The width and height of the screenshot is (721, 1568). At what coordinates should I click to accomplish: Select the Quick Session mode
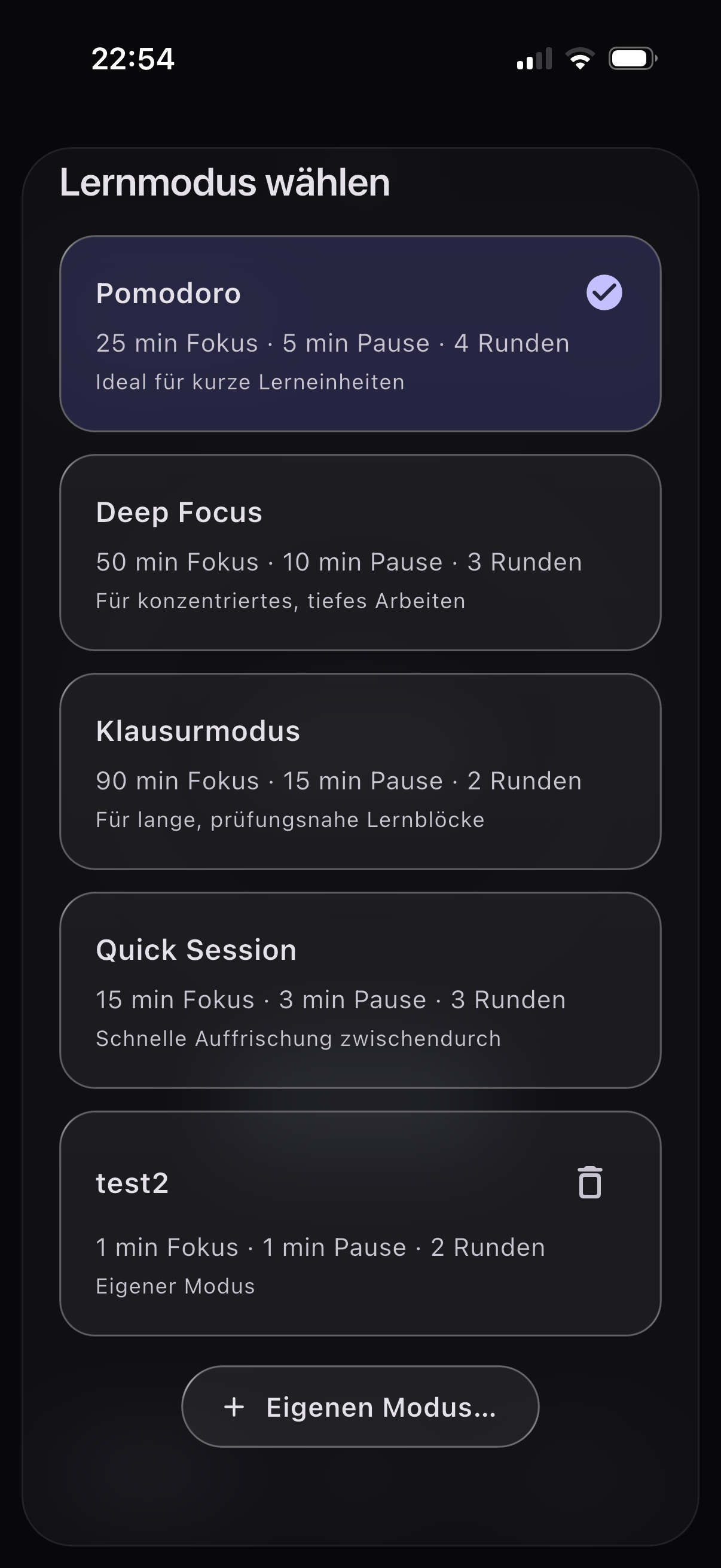point(360,990)
